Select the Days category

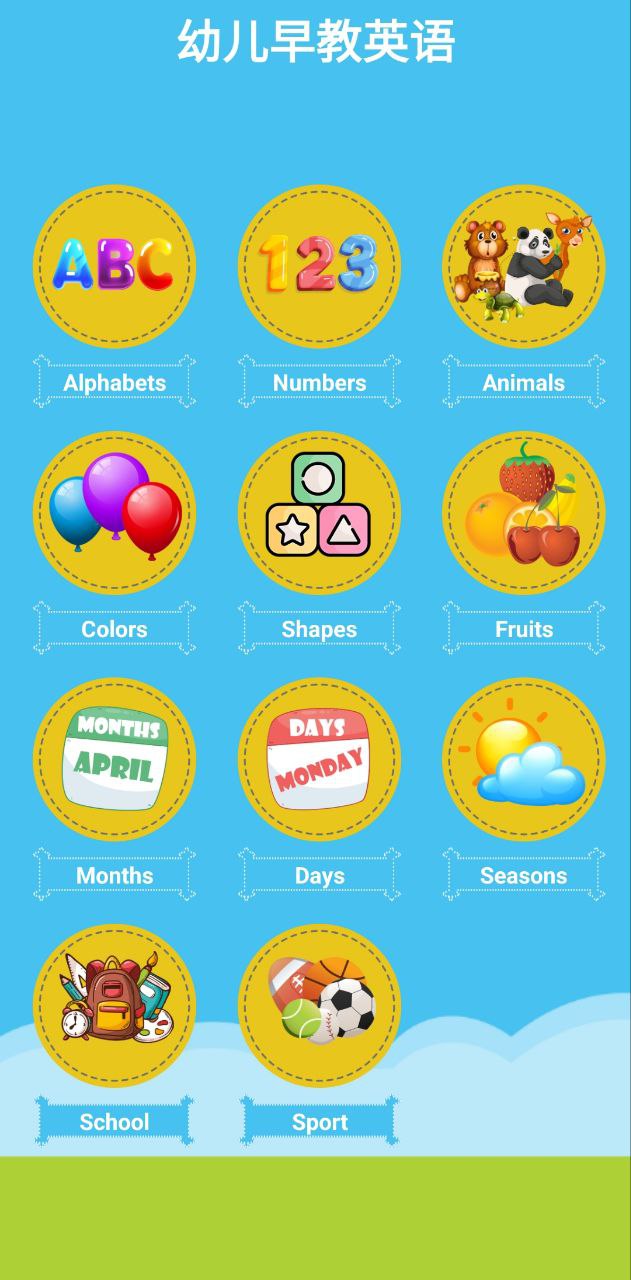[319, 759]
